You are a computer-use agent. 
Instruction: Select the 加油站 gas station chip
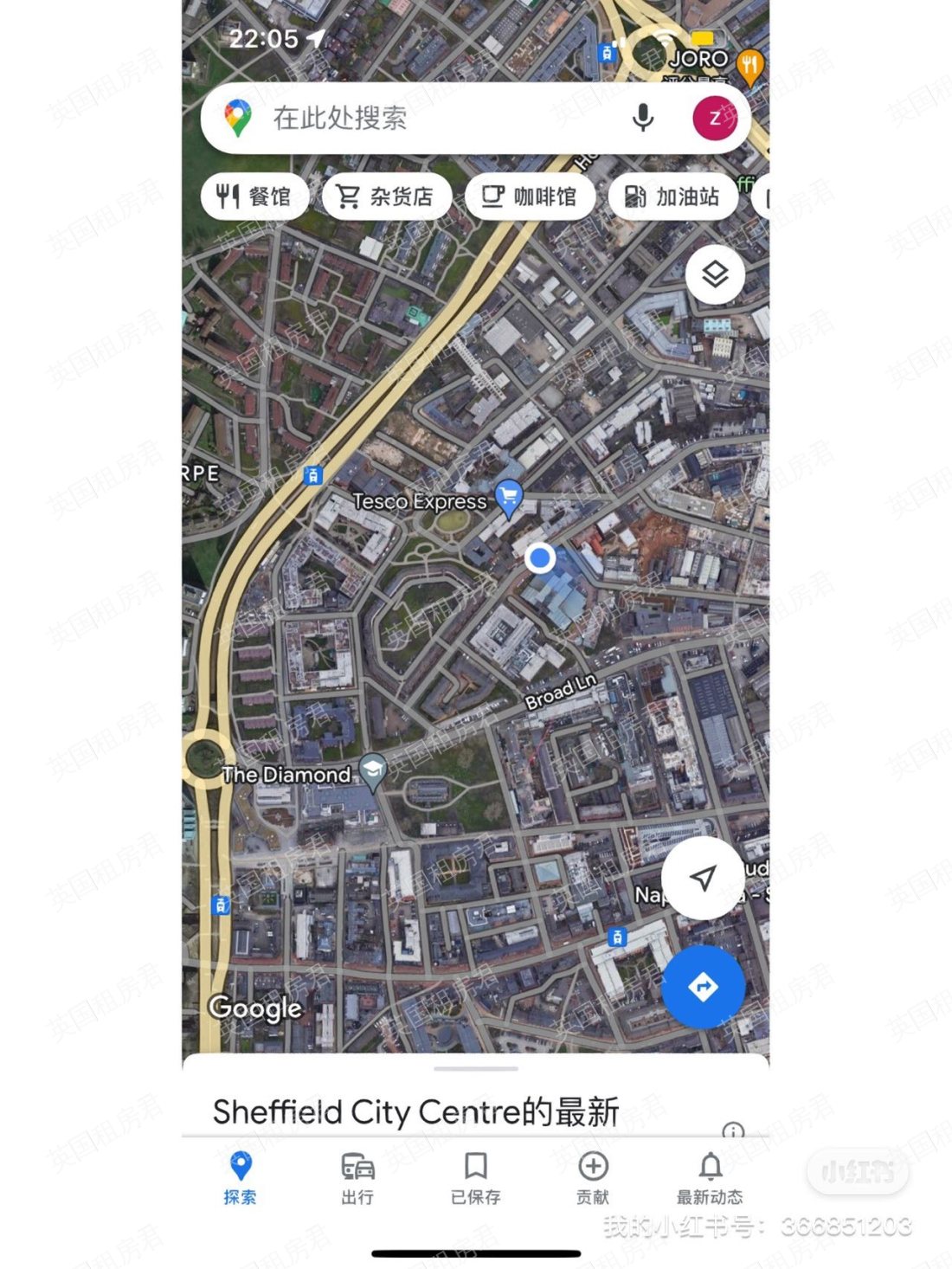pyautogui.click(x=672, y=197)
